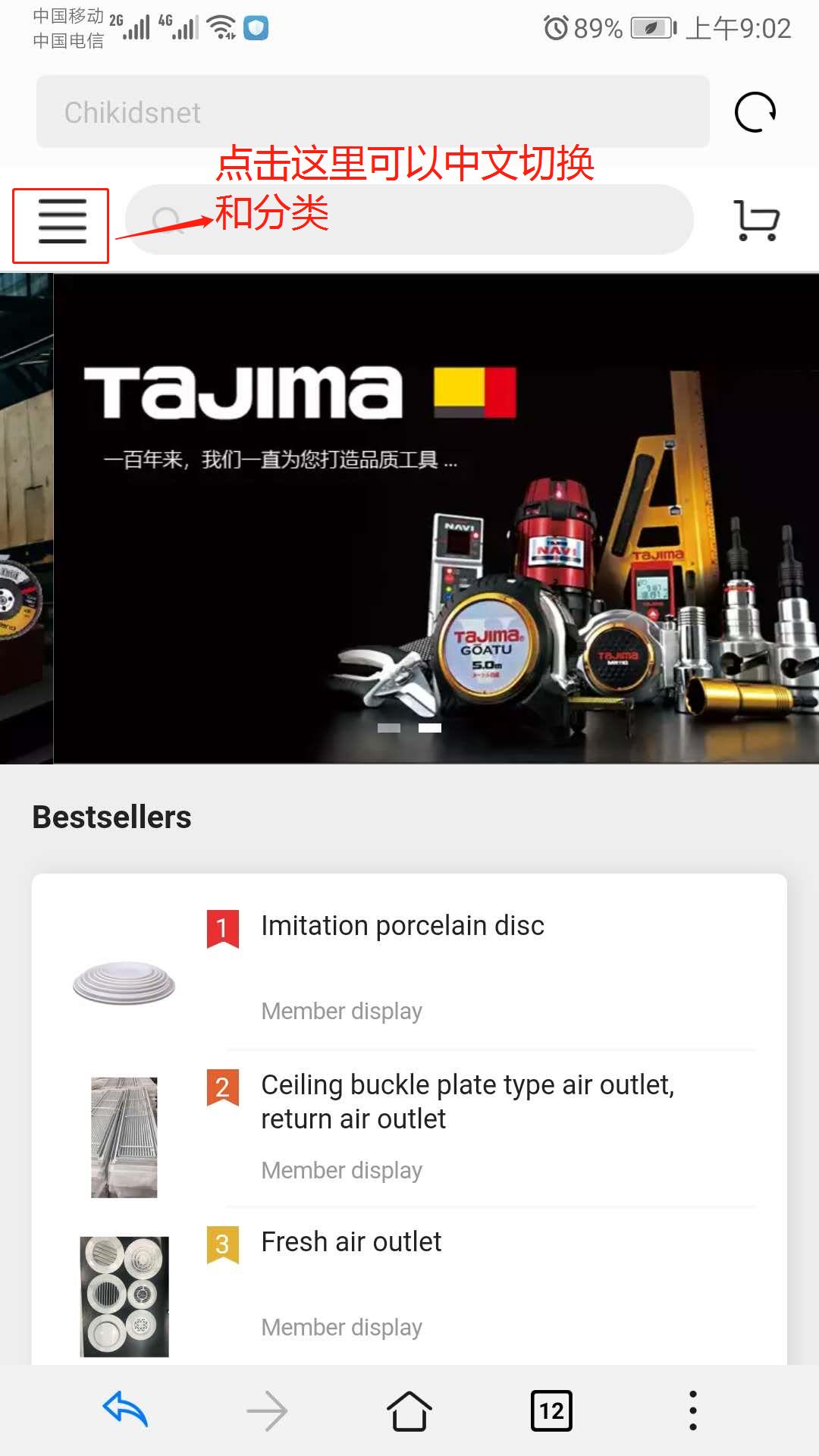This screenshot has width=819, height=1456.
Task: Open the shopping cart
Action: point(756,221)
